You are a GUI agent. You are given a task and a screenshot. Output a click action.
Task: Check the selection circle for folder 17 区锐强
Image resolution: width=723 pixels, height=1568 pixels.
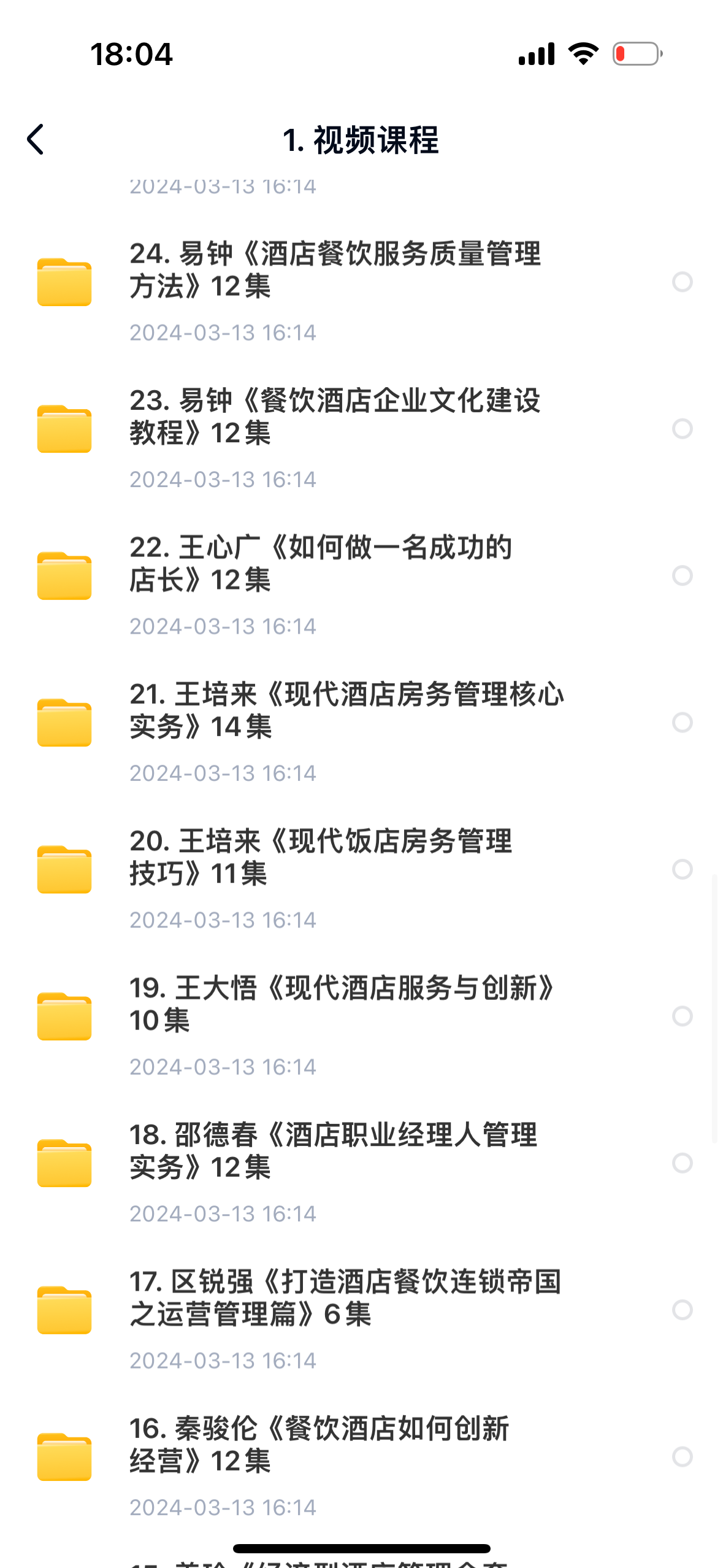[x=682, y=1310]
